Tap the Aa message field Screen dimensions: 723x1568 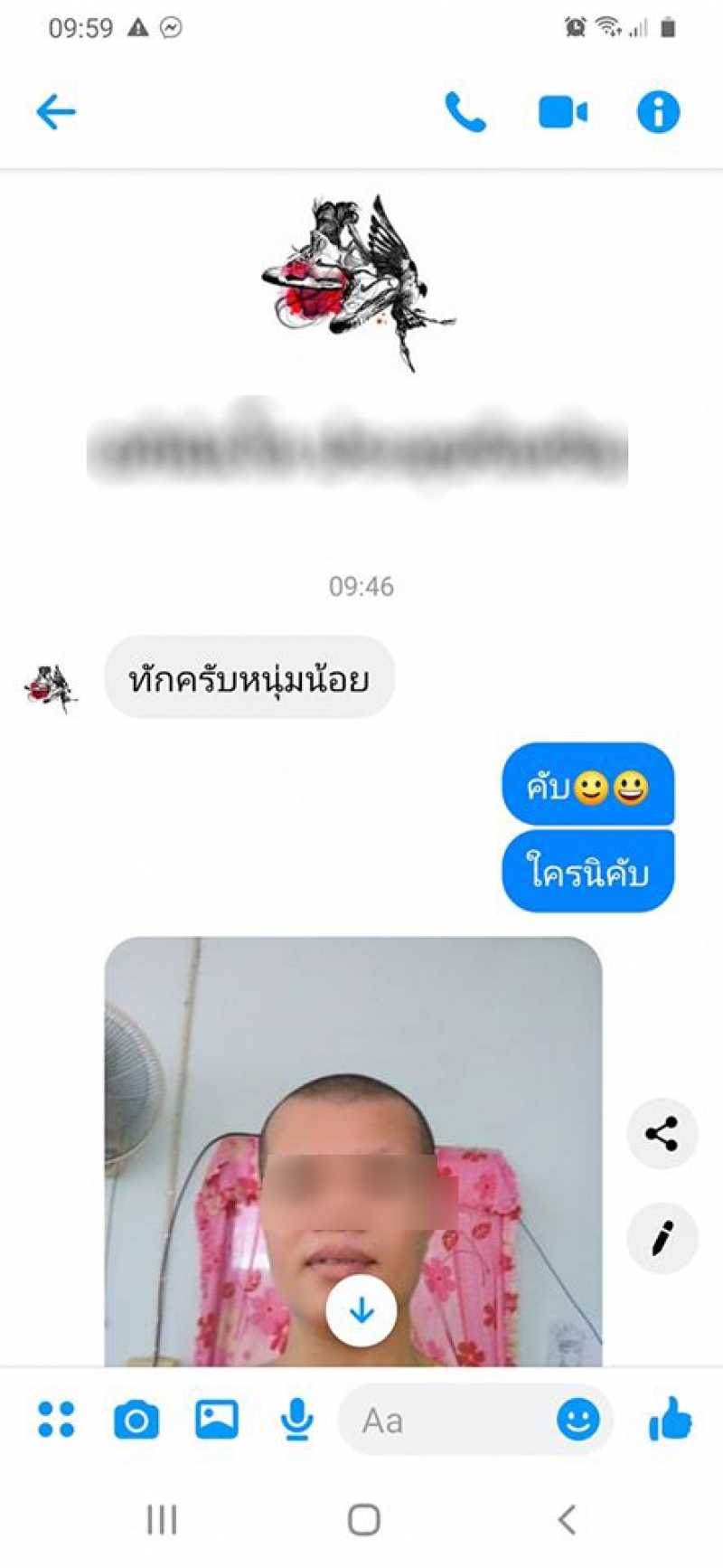coord(443,1421)
